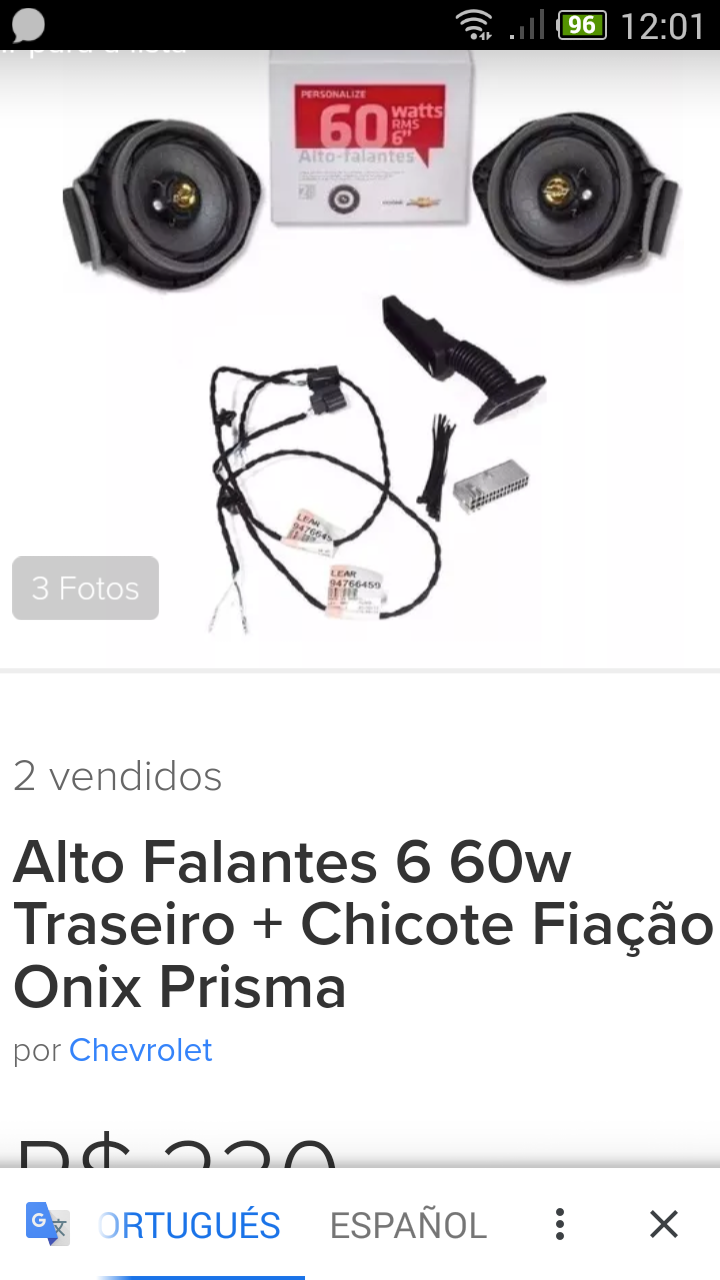The height and width of the screenshot is (1280, 720).
Task: Select the Portugués language tab
Action: [x=188, y=1225]
